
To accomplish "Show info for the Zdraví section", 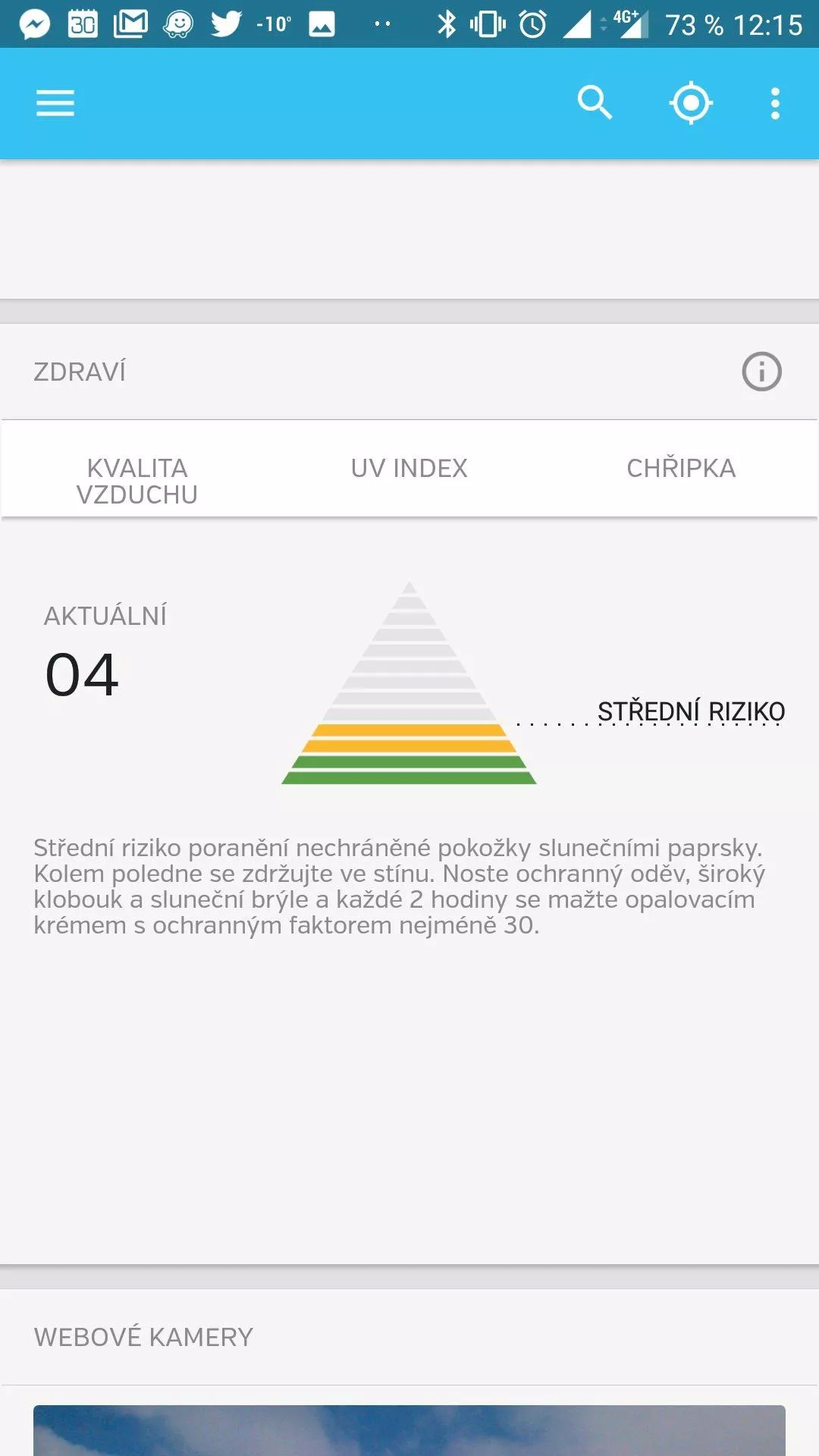I will tap(761, 372).
